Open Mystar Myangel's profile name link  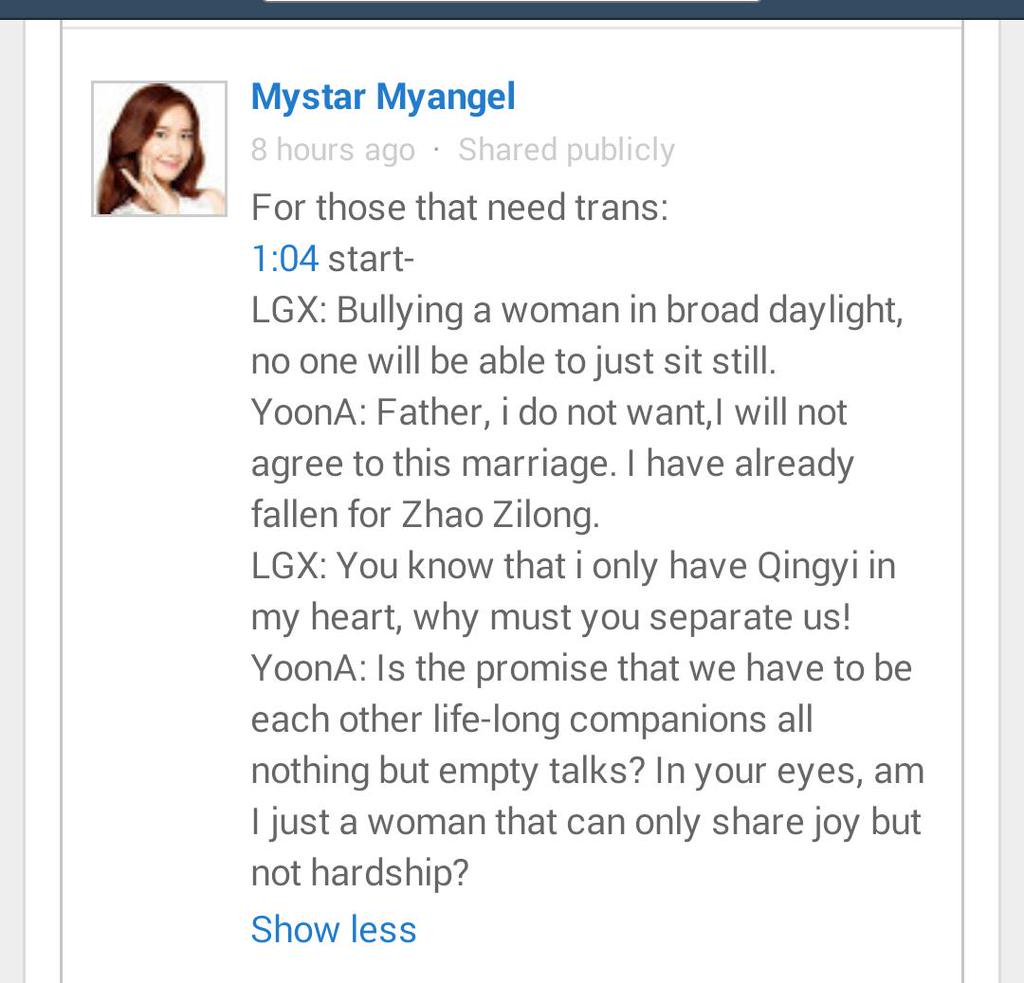(383, 97)
